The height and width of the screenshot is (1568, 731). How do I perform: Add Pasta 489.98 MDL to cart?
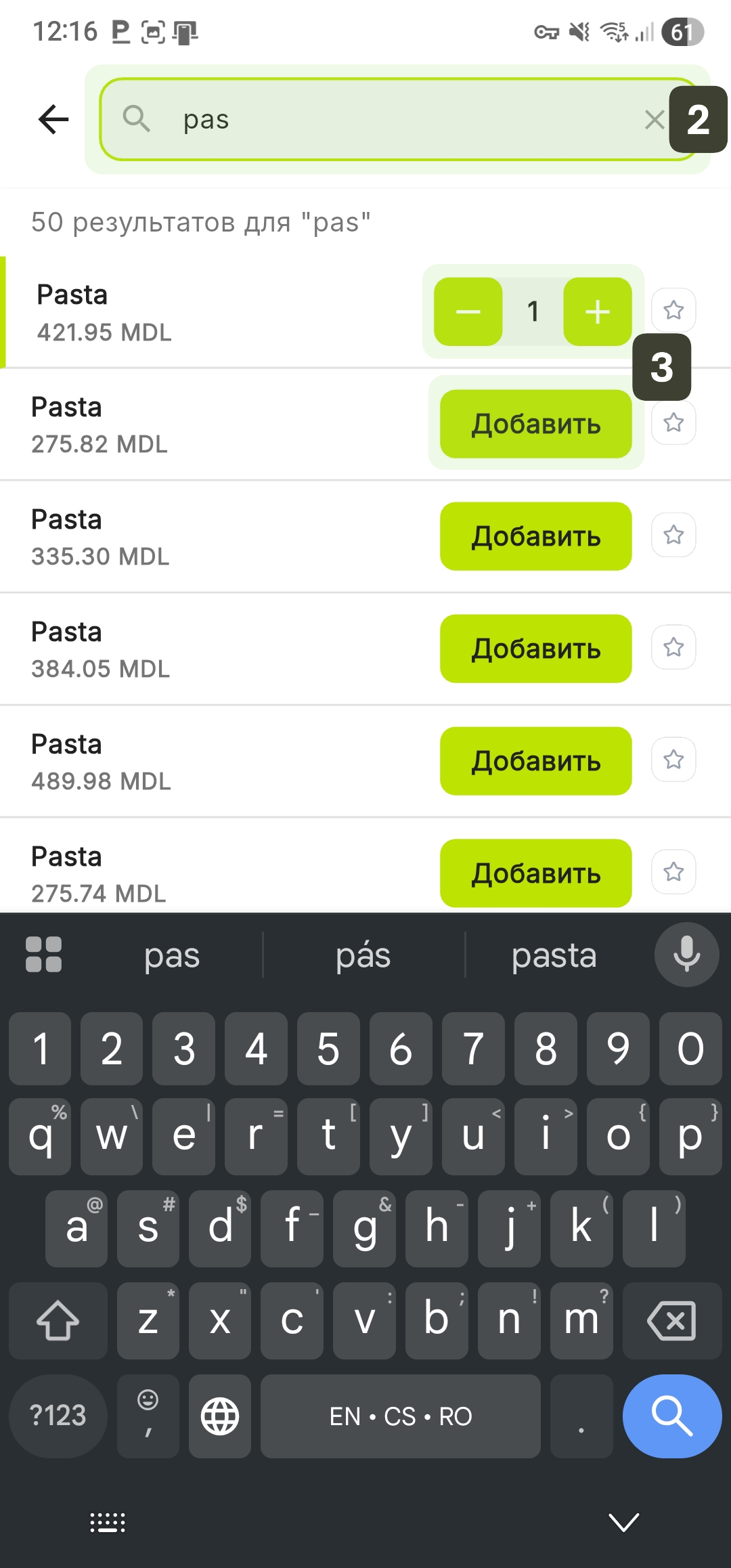[535, 761]
